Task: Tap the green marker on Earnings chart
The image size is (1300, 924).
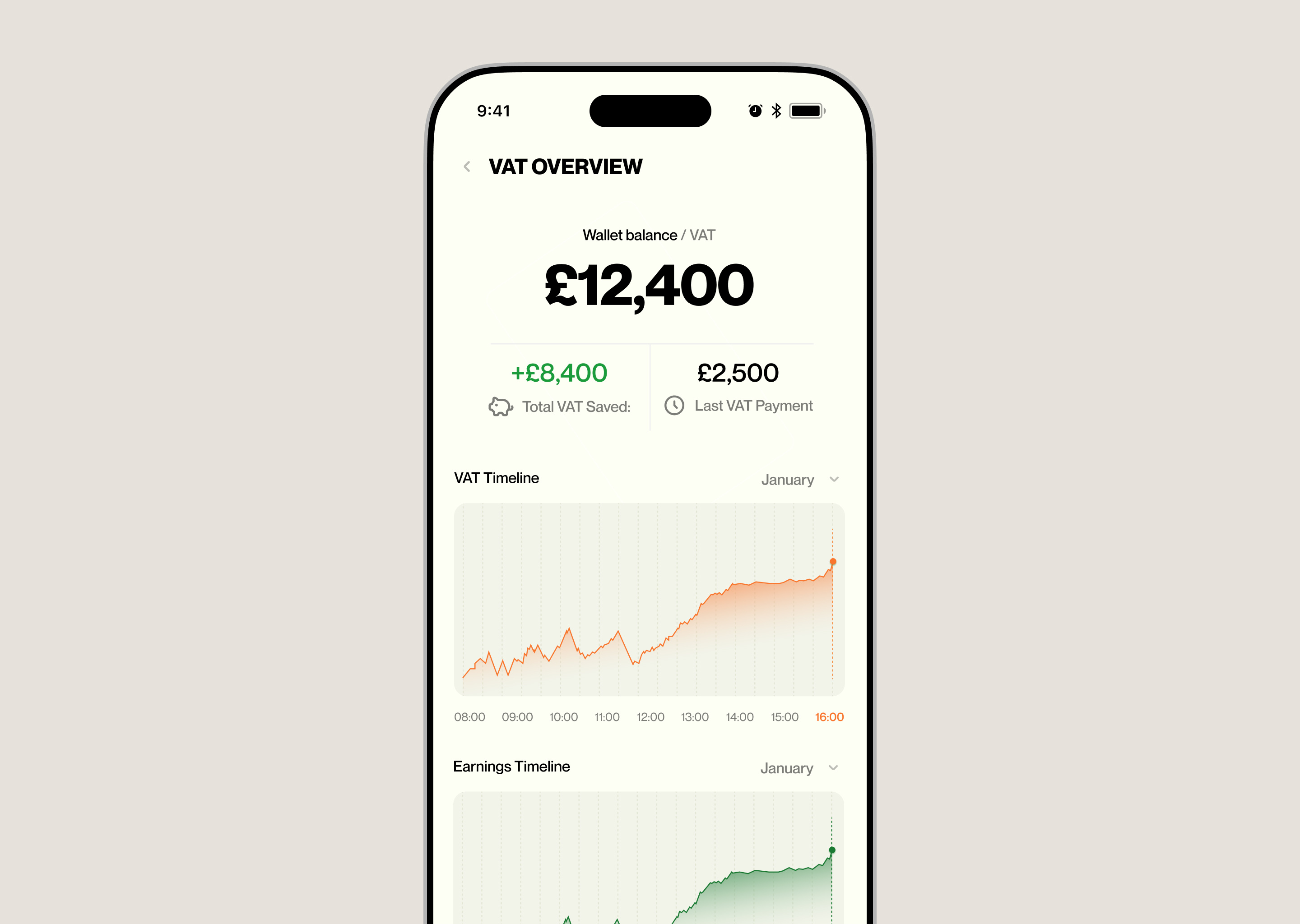Action: (831, 850)
